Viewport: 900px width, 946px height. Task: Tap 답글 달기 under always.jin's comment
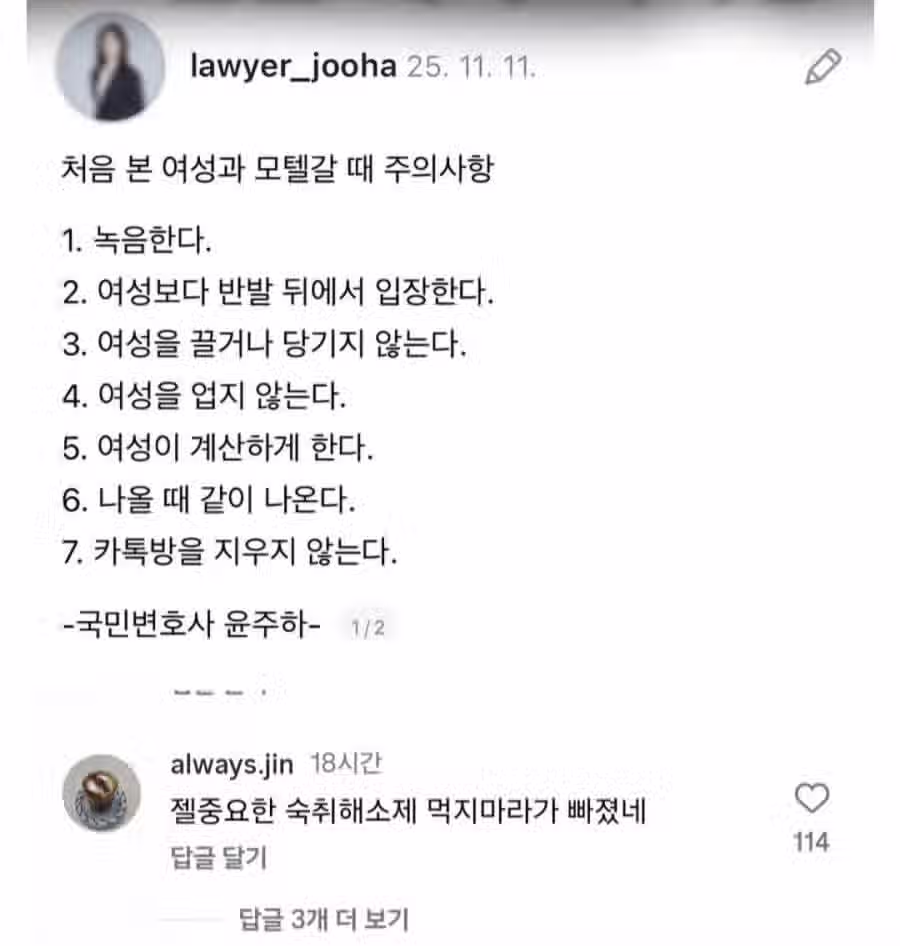219,857
